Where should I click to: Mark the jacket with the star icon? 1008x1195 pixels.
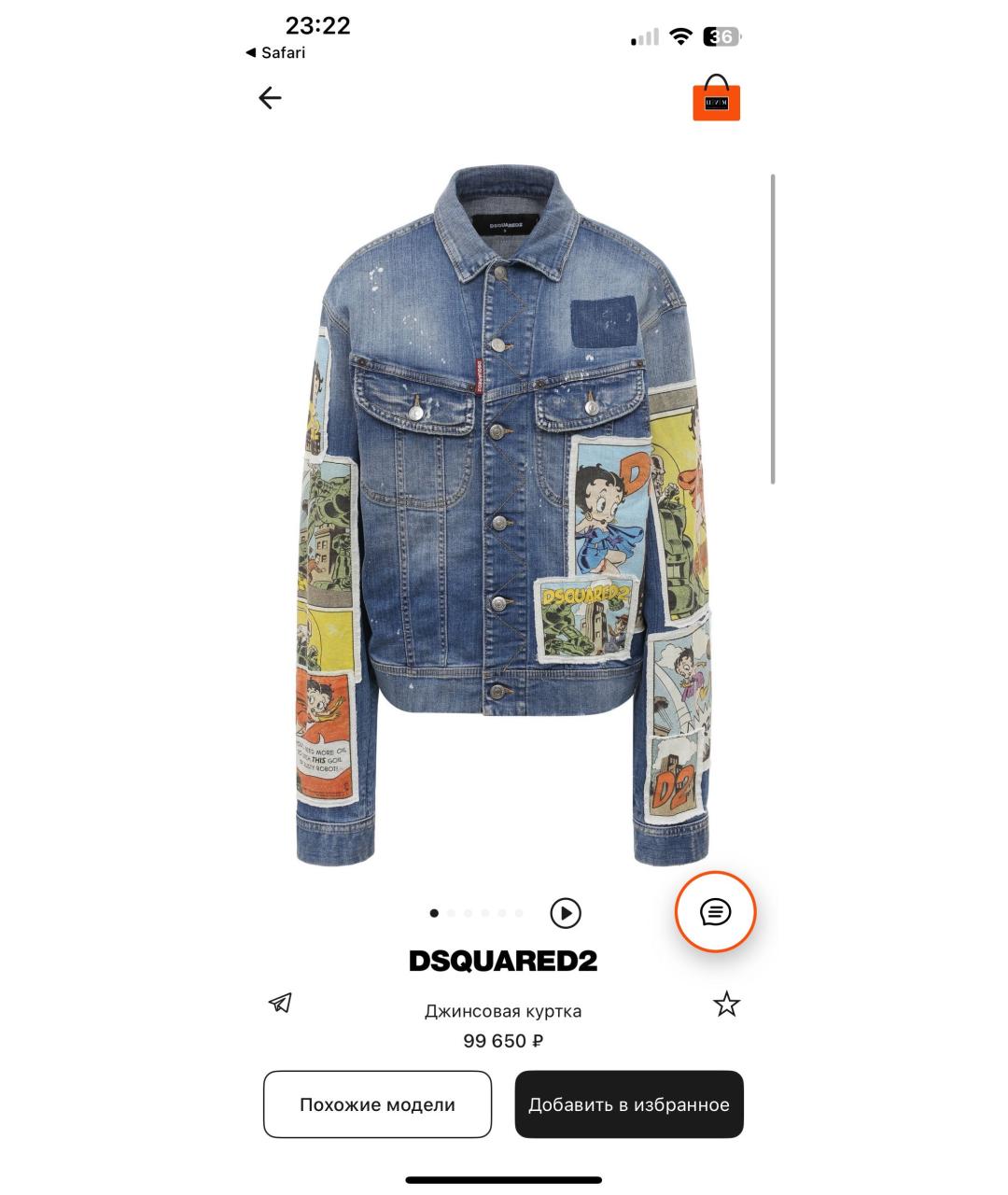click(726, 1005)
